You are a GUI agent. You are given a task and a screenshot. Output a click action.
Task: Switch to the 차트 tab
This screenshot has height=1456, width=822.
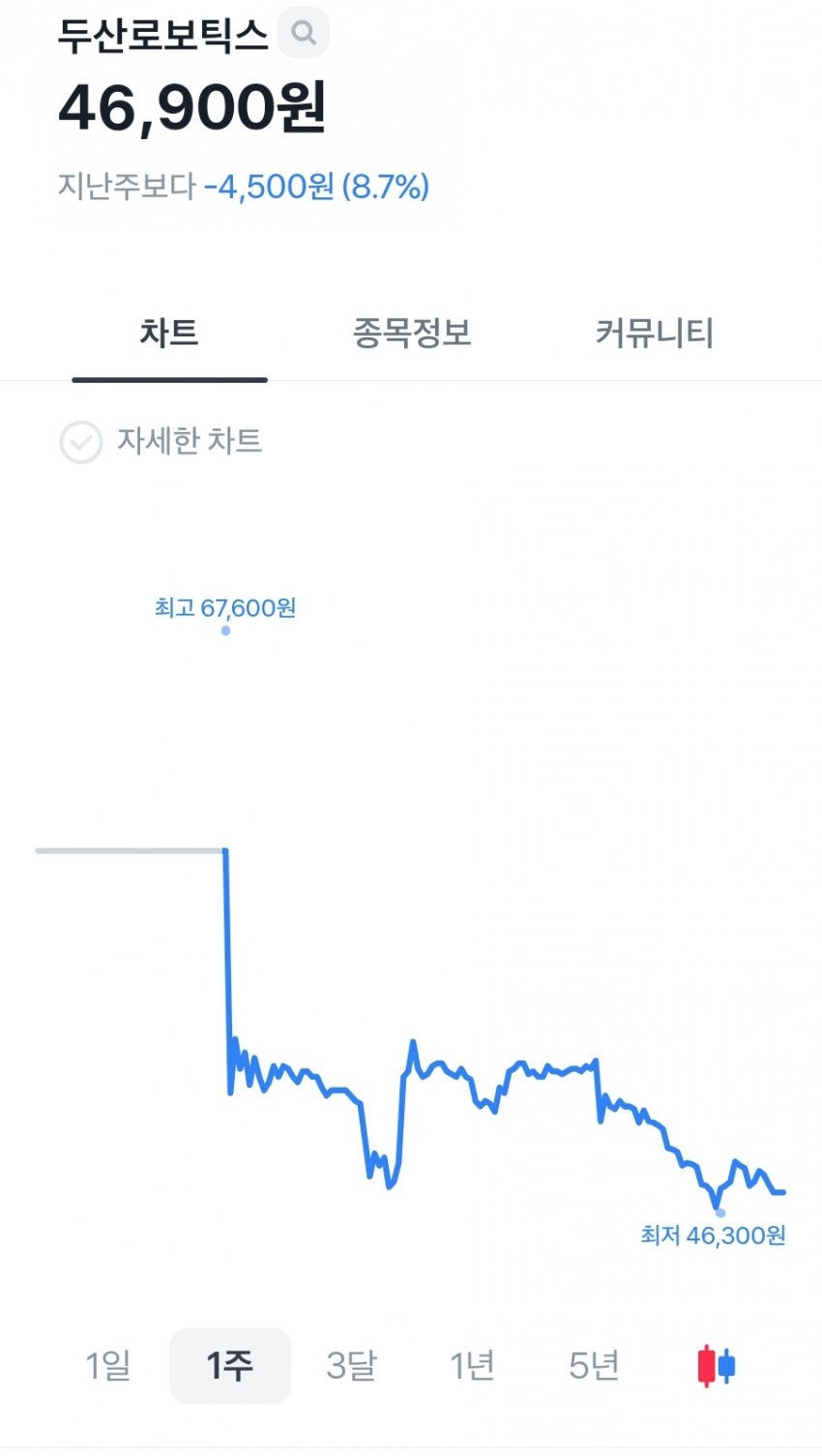point(169,334)
